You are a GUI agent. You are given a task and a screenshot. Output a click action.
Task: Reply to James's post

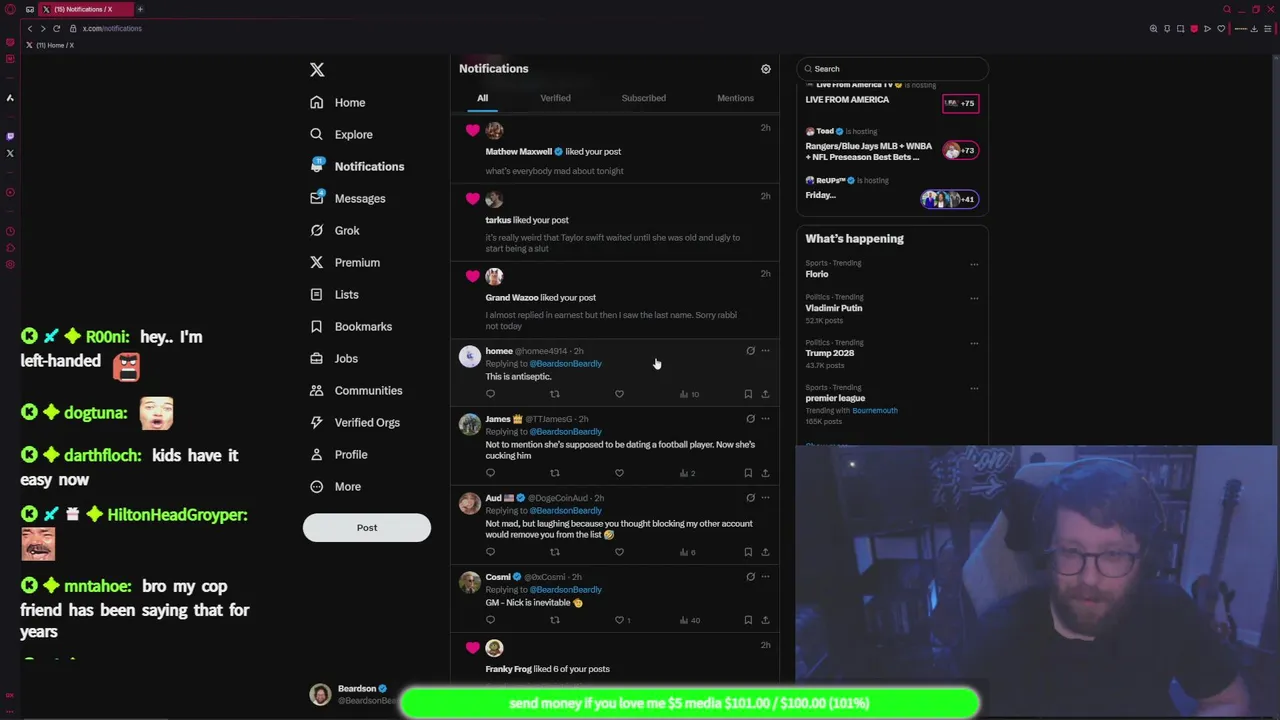[490, 473]
